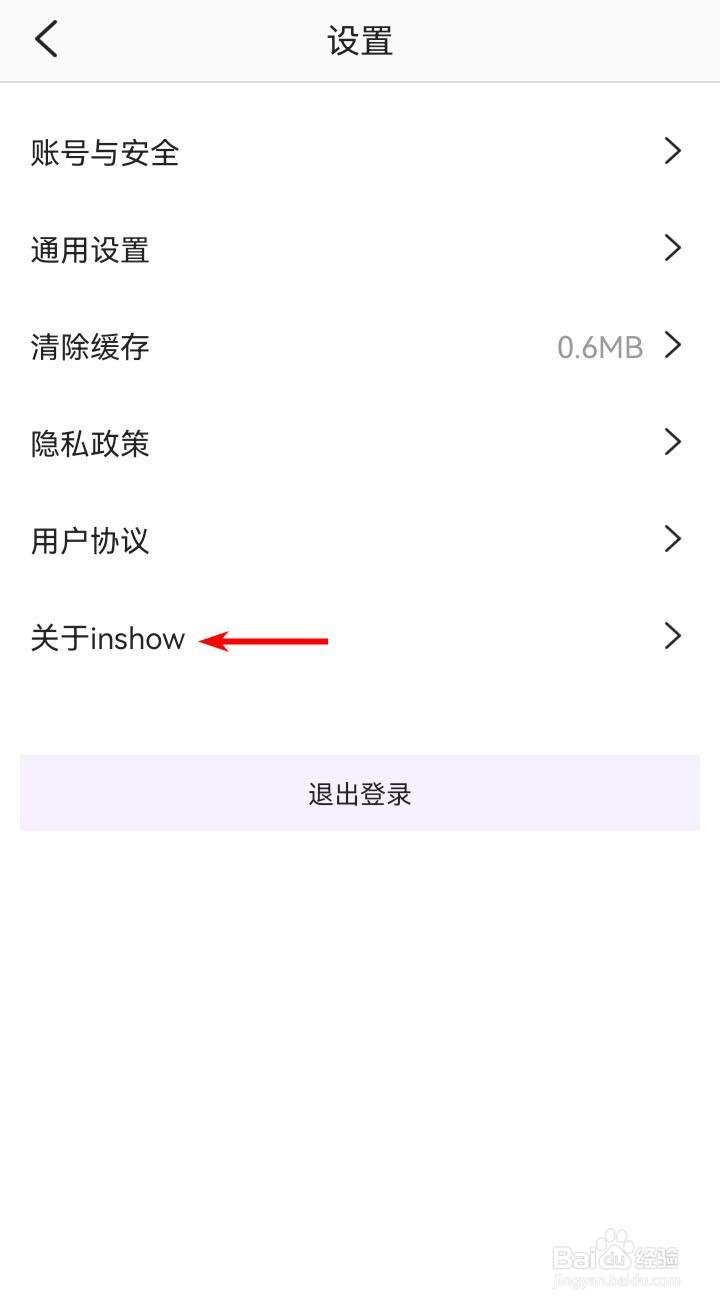Tap 清除缓存 to clear the cache
This screenshot has width=720, height=1306.
click(x=90, y=347)
